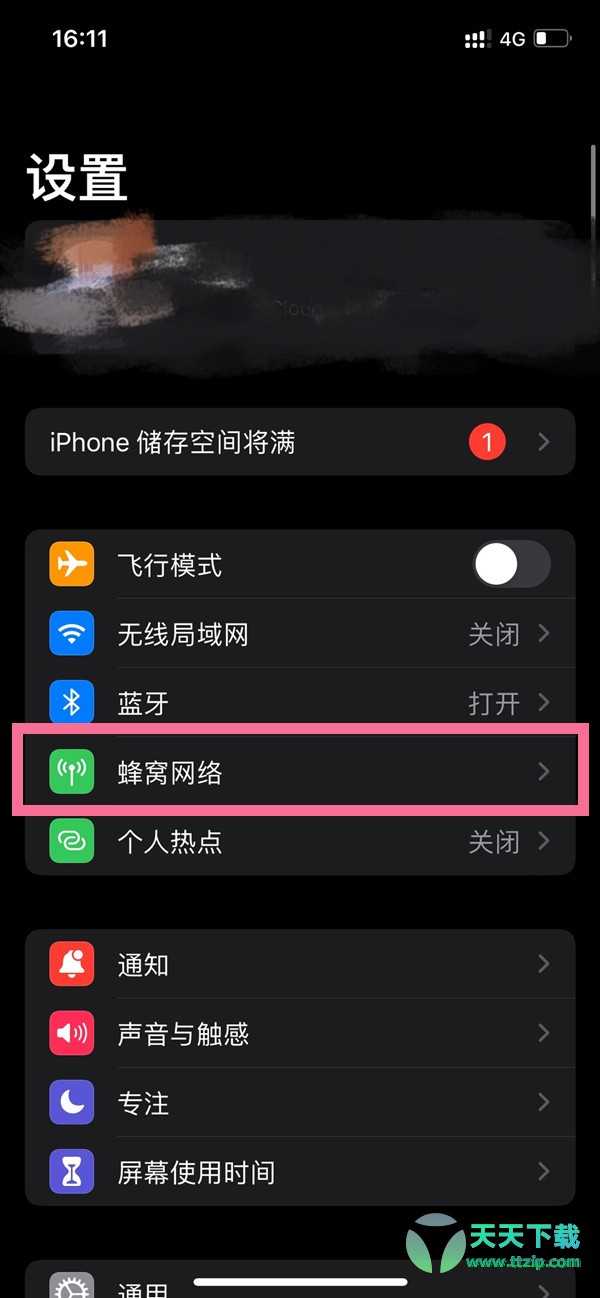Open 声音与触感 settings
600x1298 pixels.
[300, 1033]
